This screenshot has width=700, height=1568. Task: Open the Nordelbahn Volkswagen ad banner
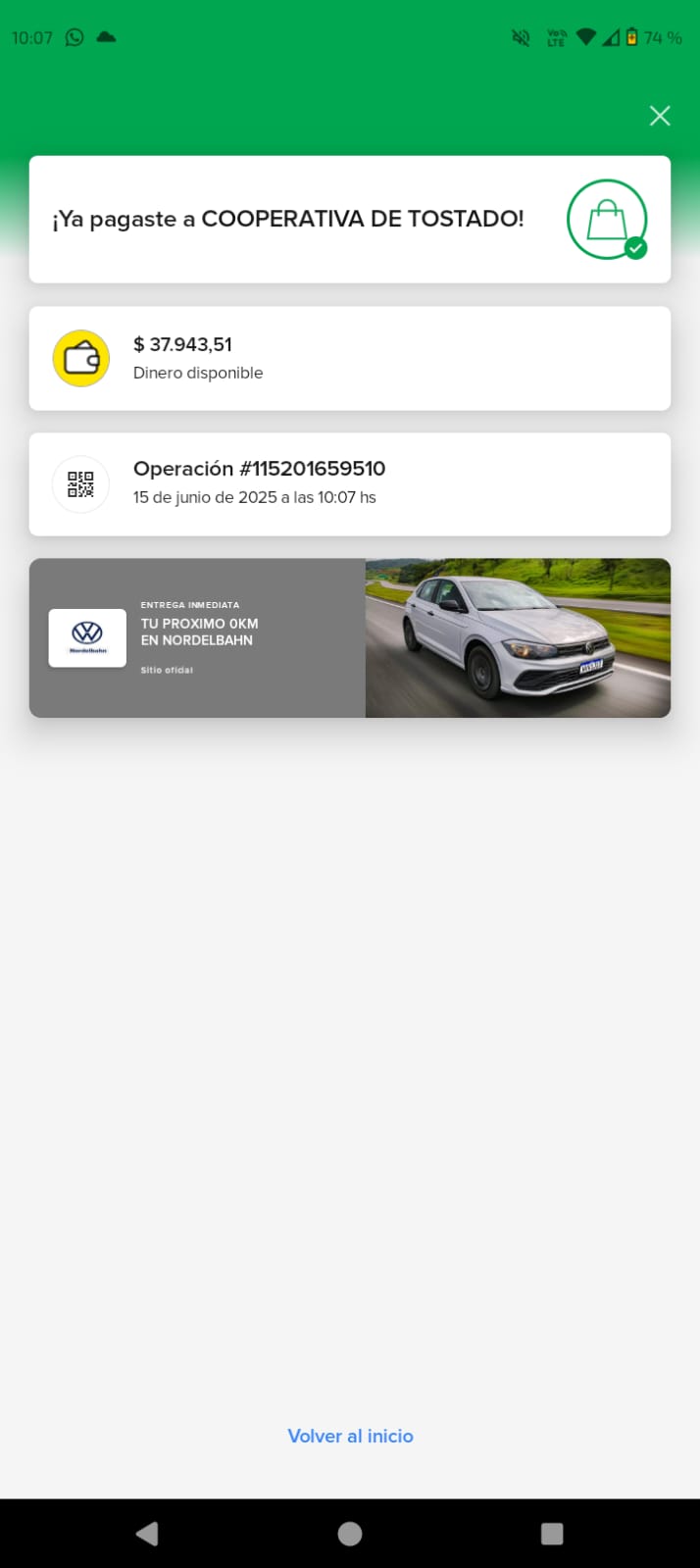[x=349, y=637]
